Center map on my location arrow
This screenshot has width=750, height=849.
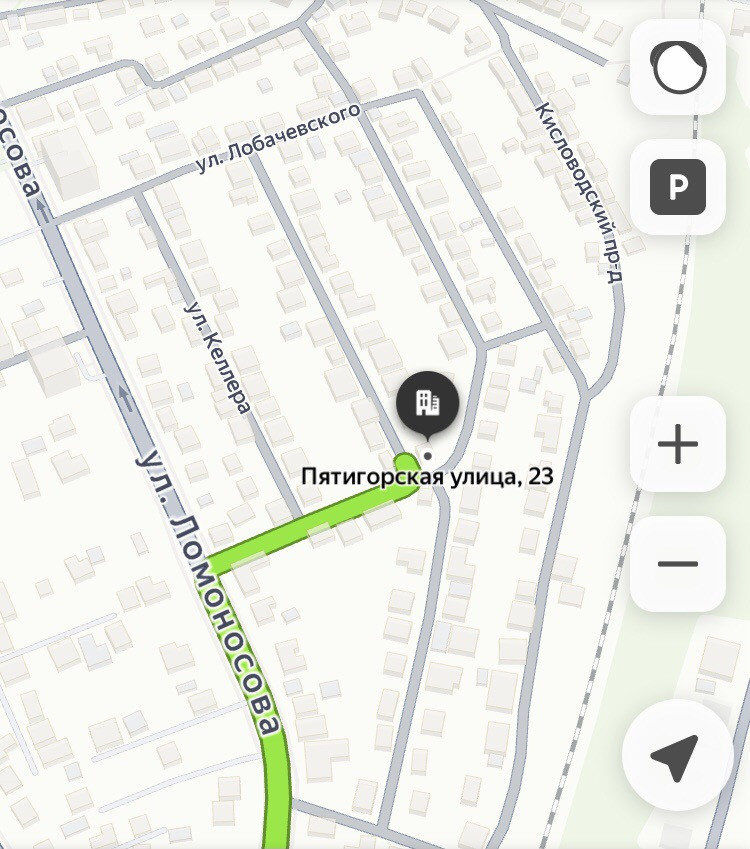[x=677, y=755]
